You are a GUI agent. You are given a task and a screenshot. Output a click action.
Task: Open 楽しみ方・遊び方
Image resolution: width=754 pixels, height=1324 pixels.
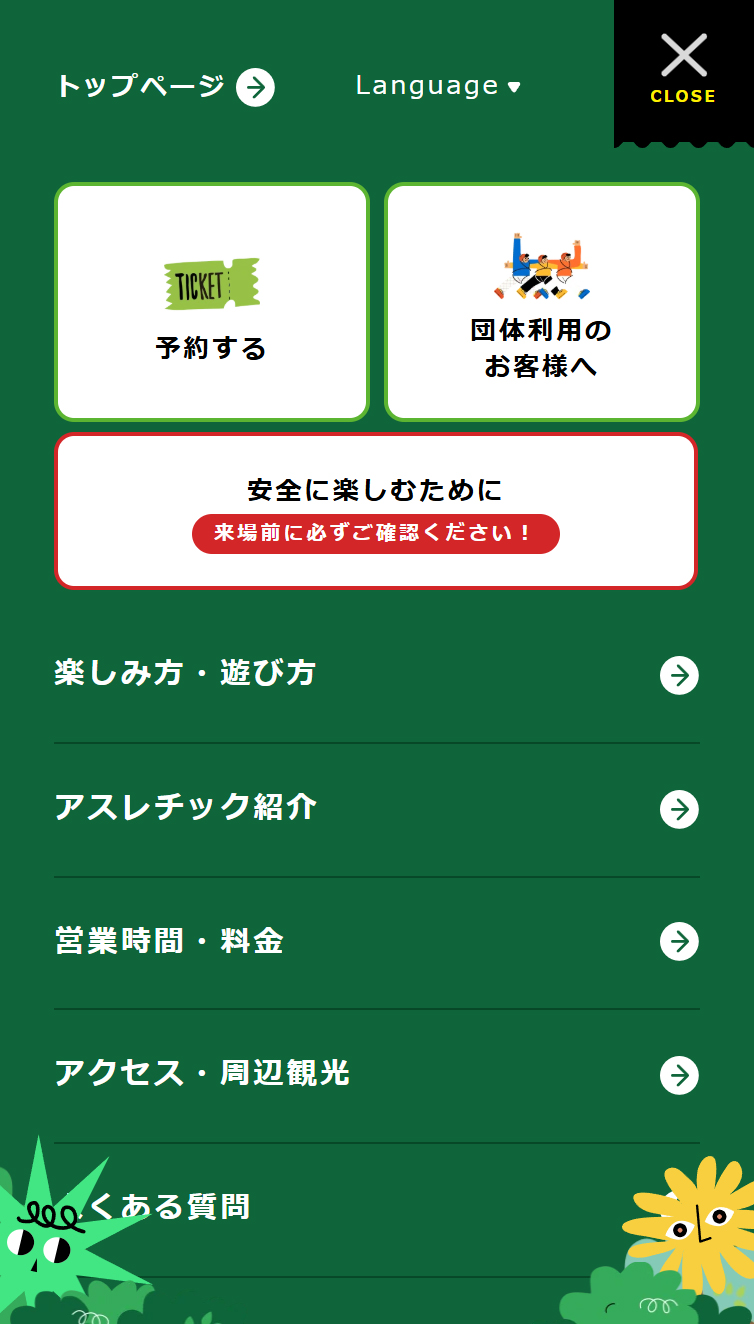[x=376, y=675]
